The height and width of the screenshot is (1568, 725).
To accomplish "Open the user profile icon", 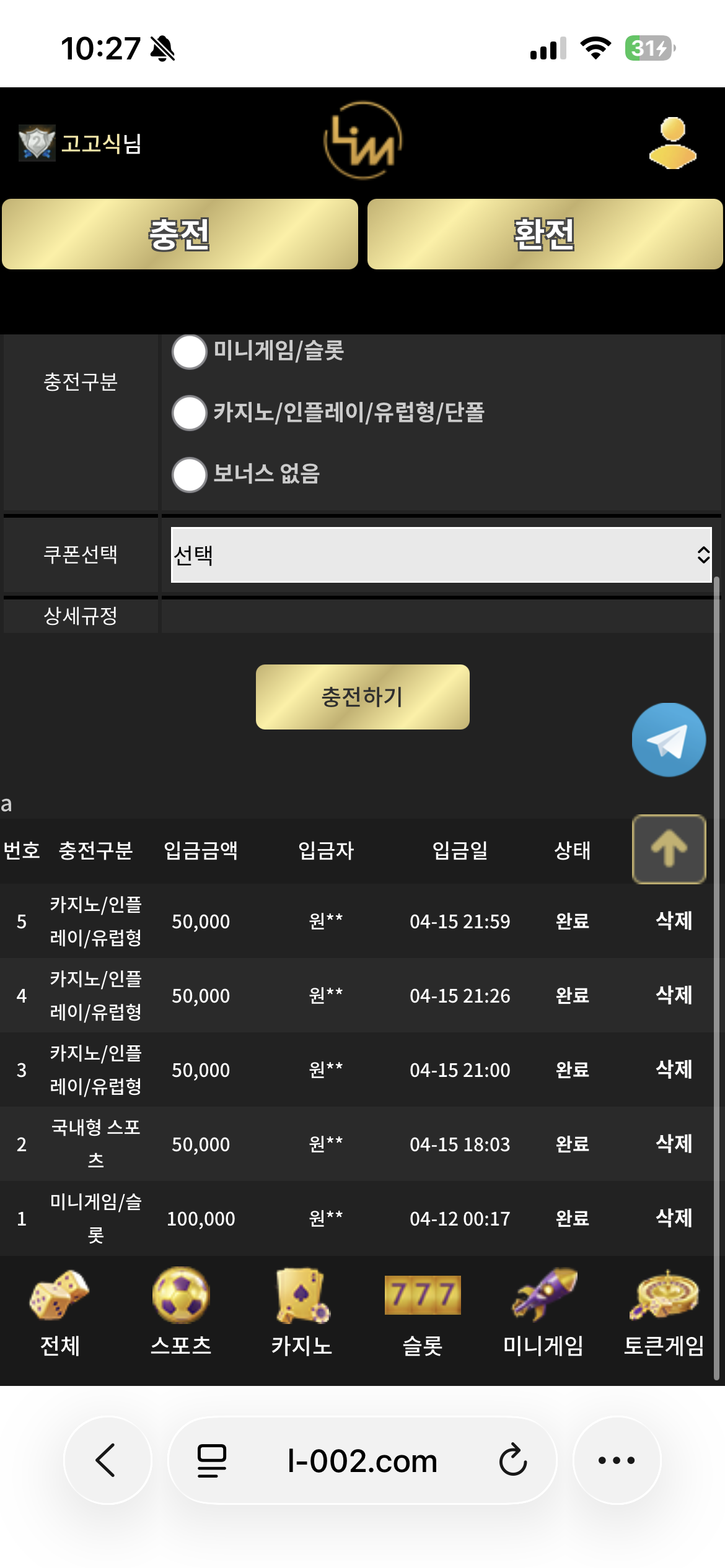I will [672, 143].
